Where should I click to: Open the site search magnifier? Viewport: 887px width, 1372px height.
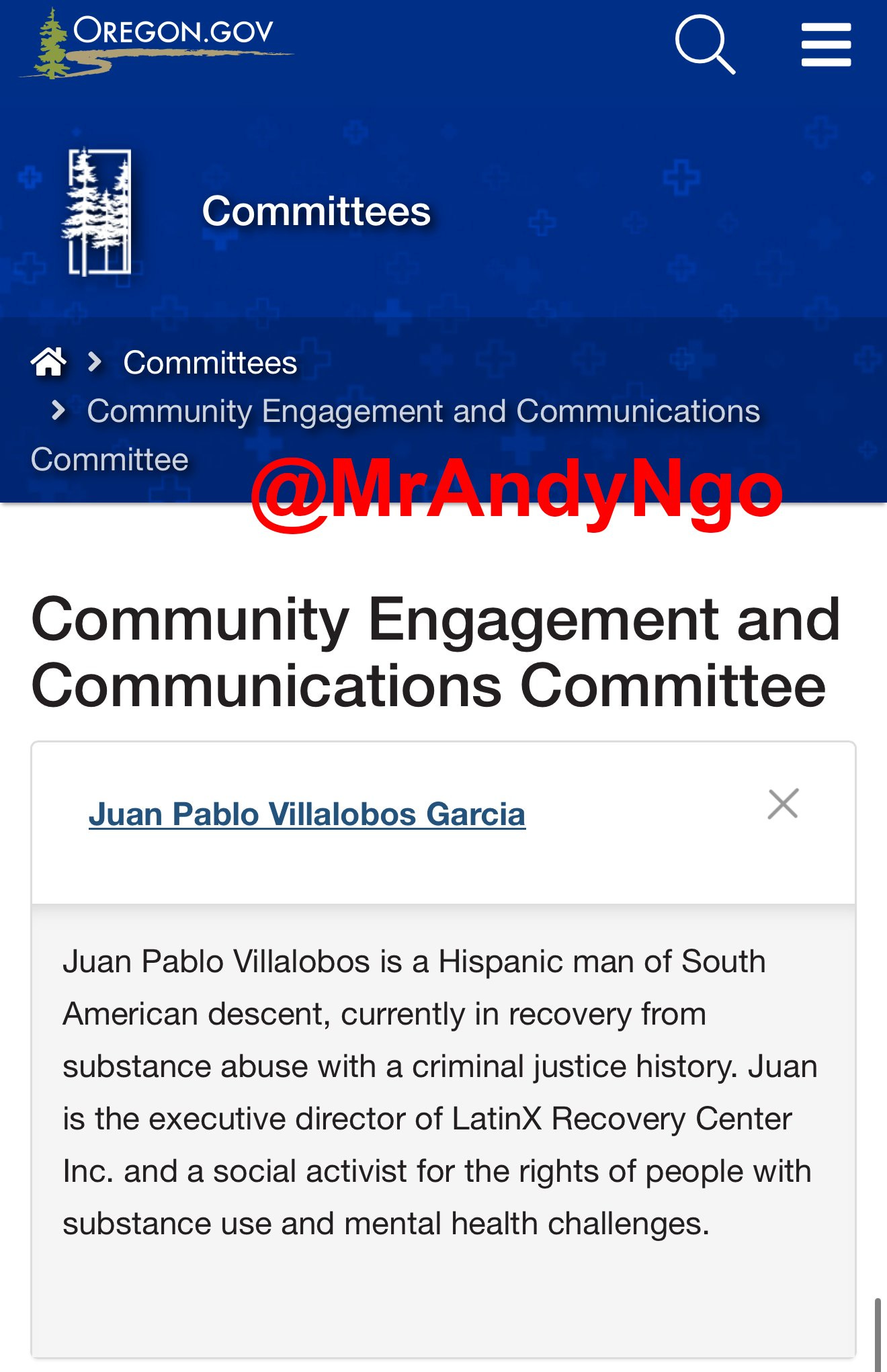coord(704,44)
